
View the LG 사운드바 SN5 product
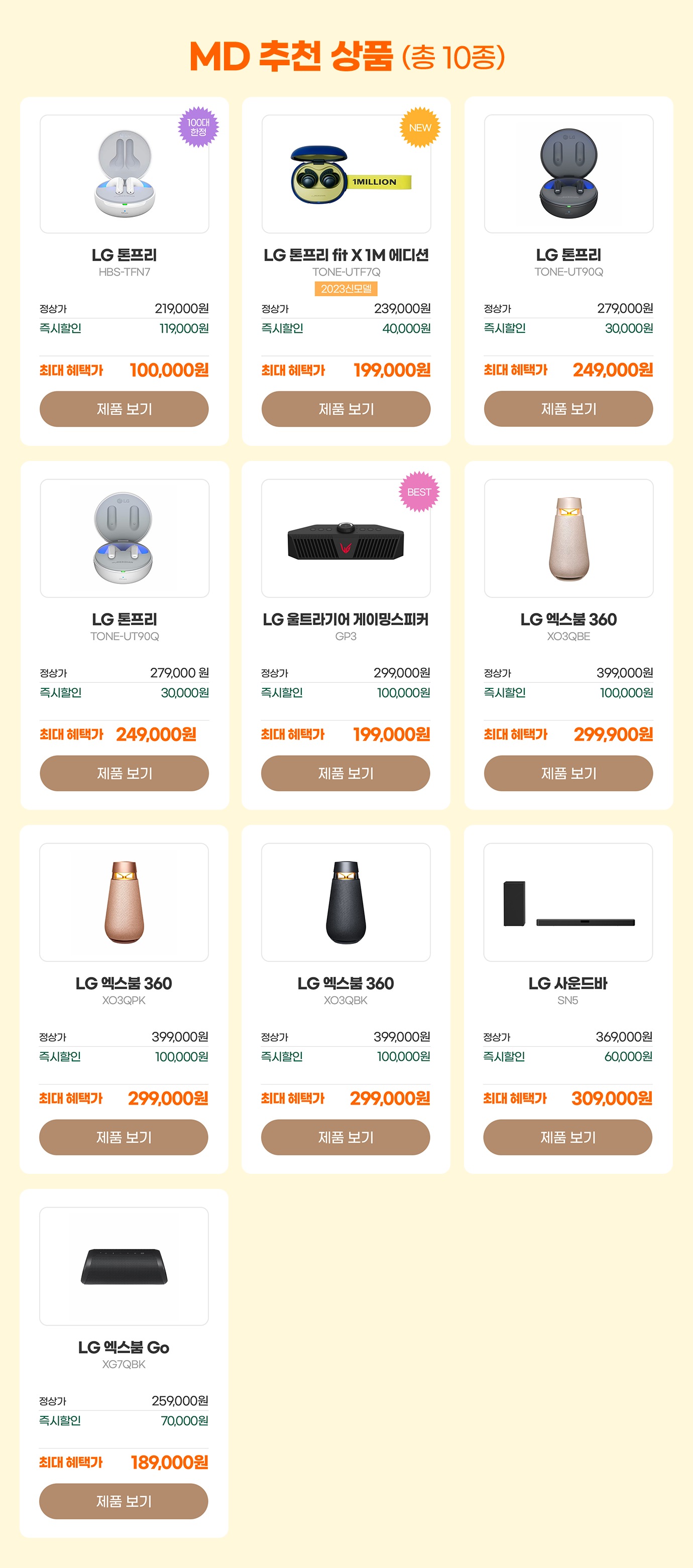567,1137
